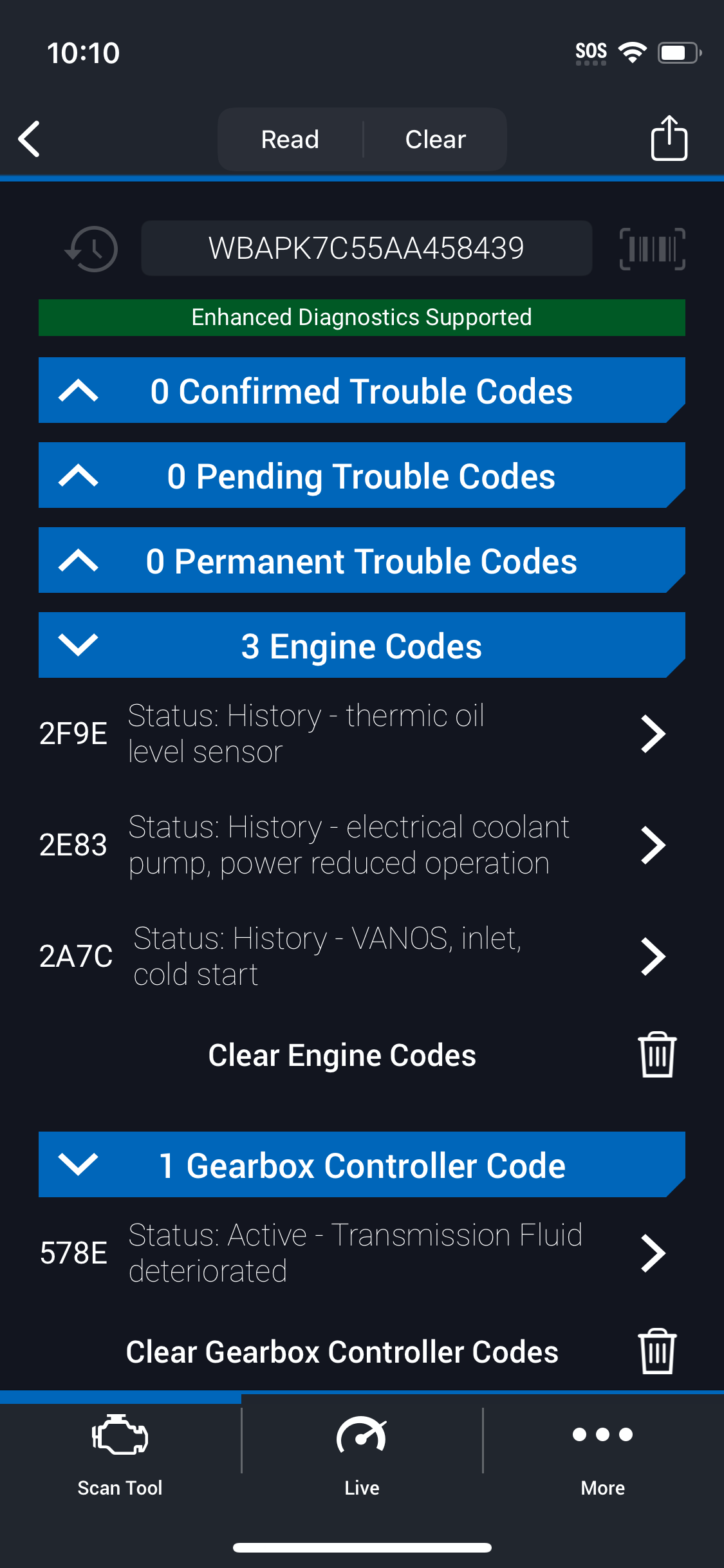Viewport: 724px width, 1568px height.
Task: Scan VIN with the barcode icon
Action: [x=652, y=248]
